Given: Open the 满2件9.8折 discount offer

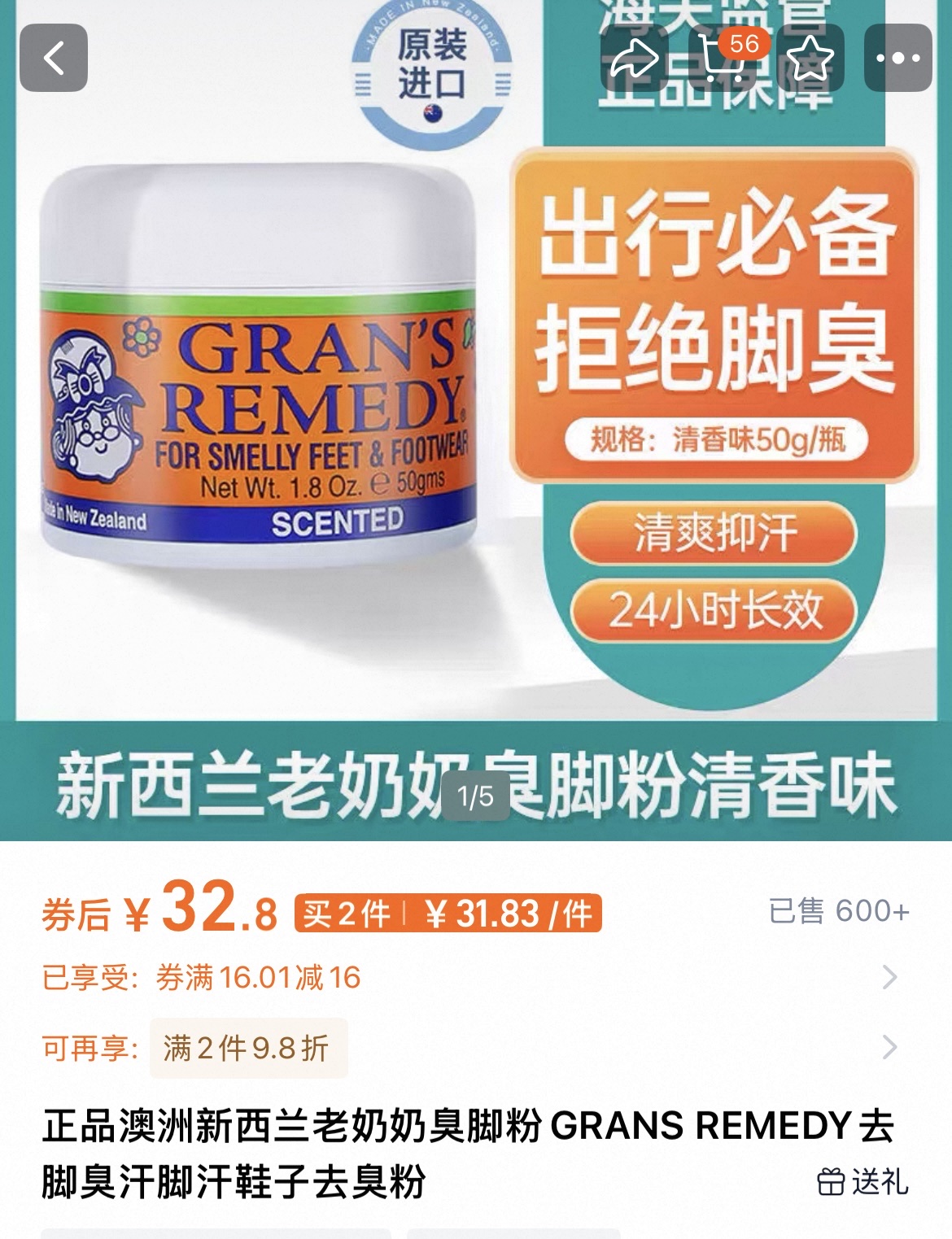Looking at the screenshot, I should click(x=247, y=1048).
